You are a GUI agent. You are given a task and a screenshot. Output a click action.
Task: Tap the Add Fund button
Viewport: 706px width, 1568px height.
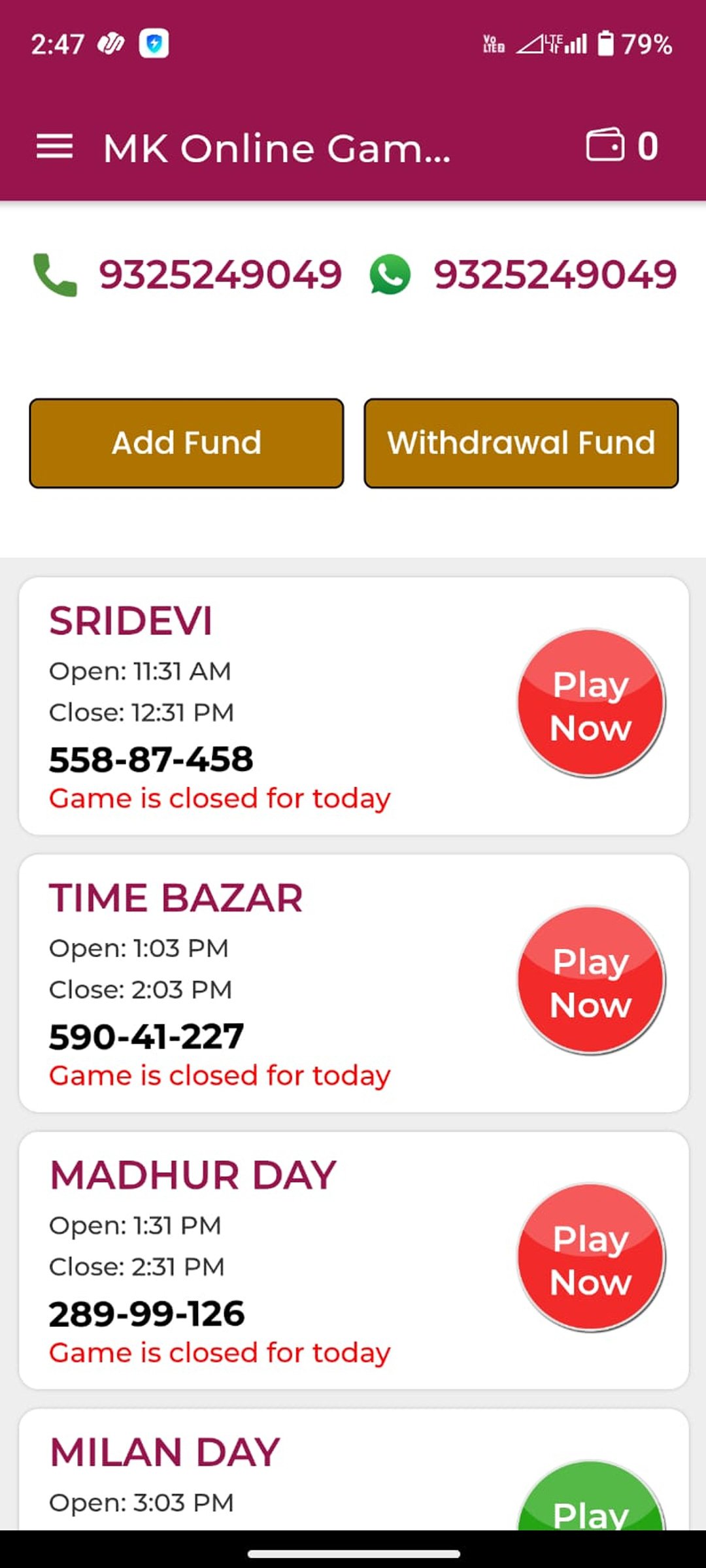pos(186,443)
